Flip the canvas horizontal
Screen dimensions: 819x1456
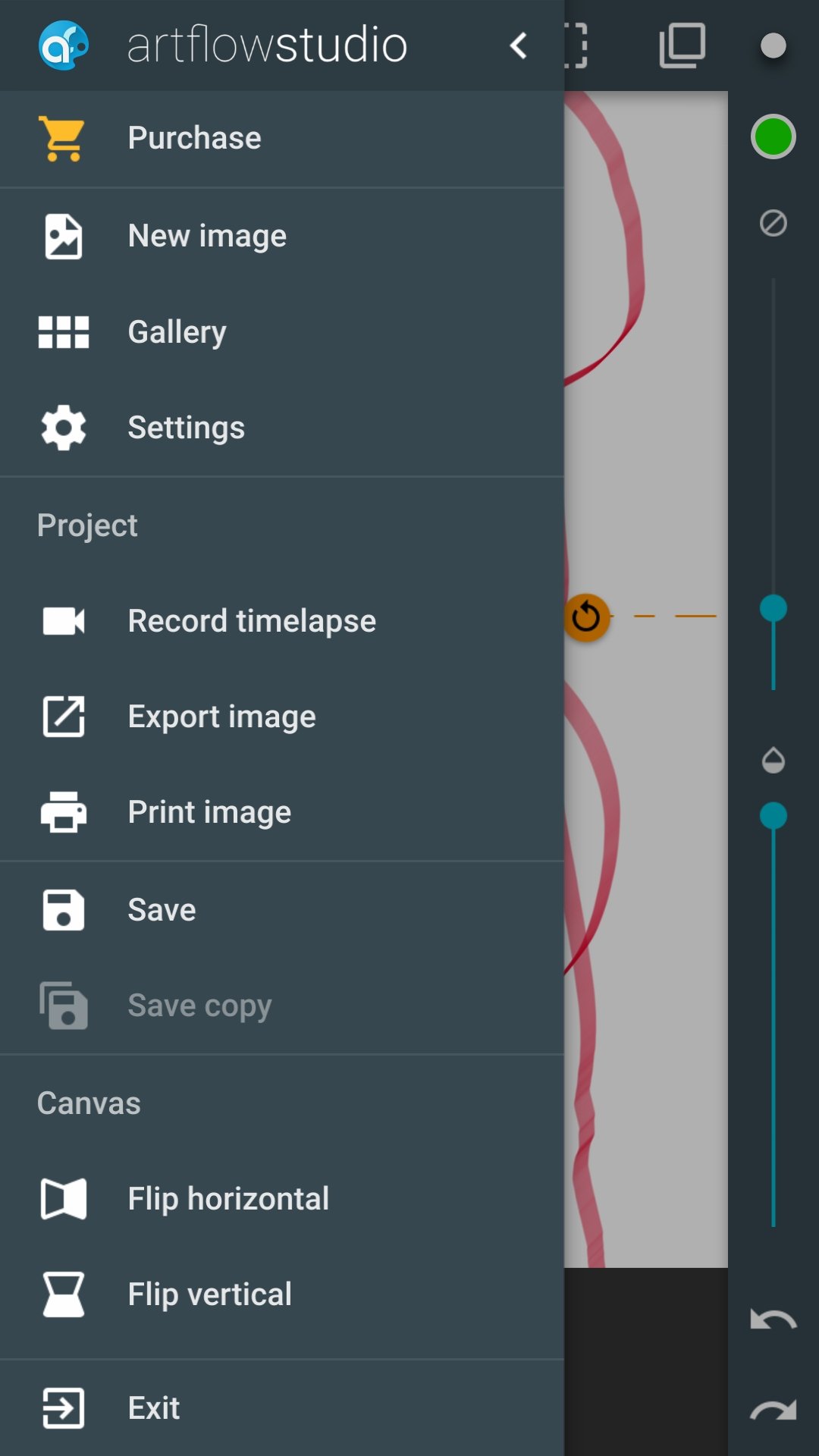282,1199
